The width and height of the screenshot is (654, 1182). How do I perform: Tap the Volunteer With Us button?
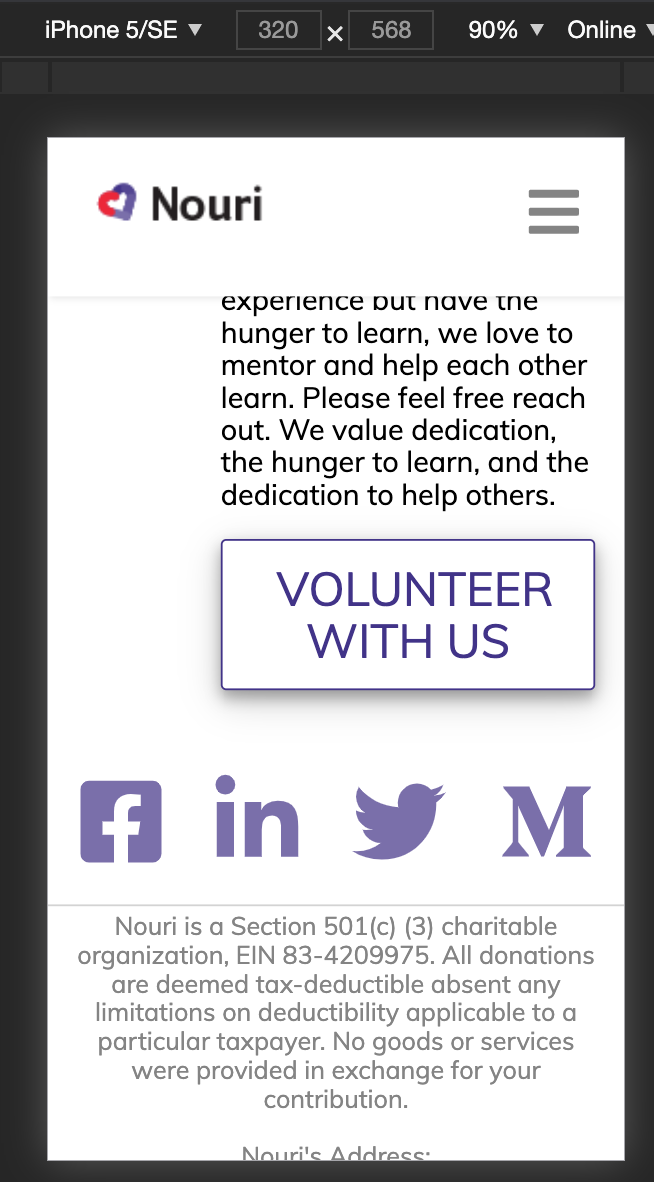(x=408, y=614)
